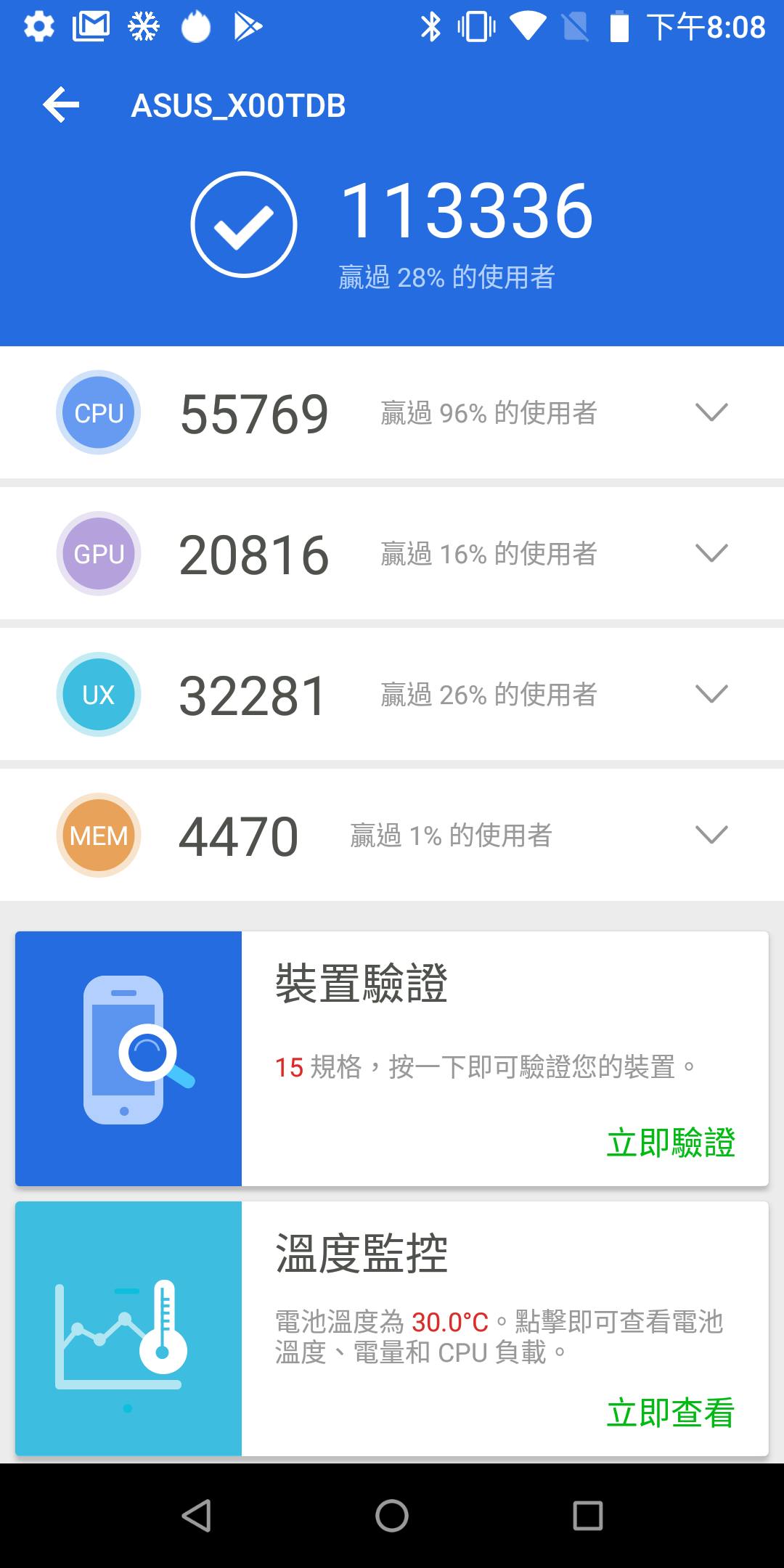The width and height of the screenshot is (784, 1568).
Task: Go to the system home screen
Action: click(x=392, y=1516)
